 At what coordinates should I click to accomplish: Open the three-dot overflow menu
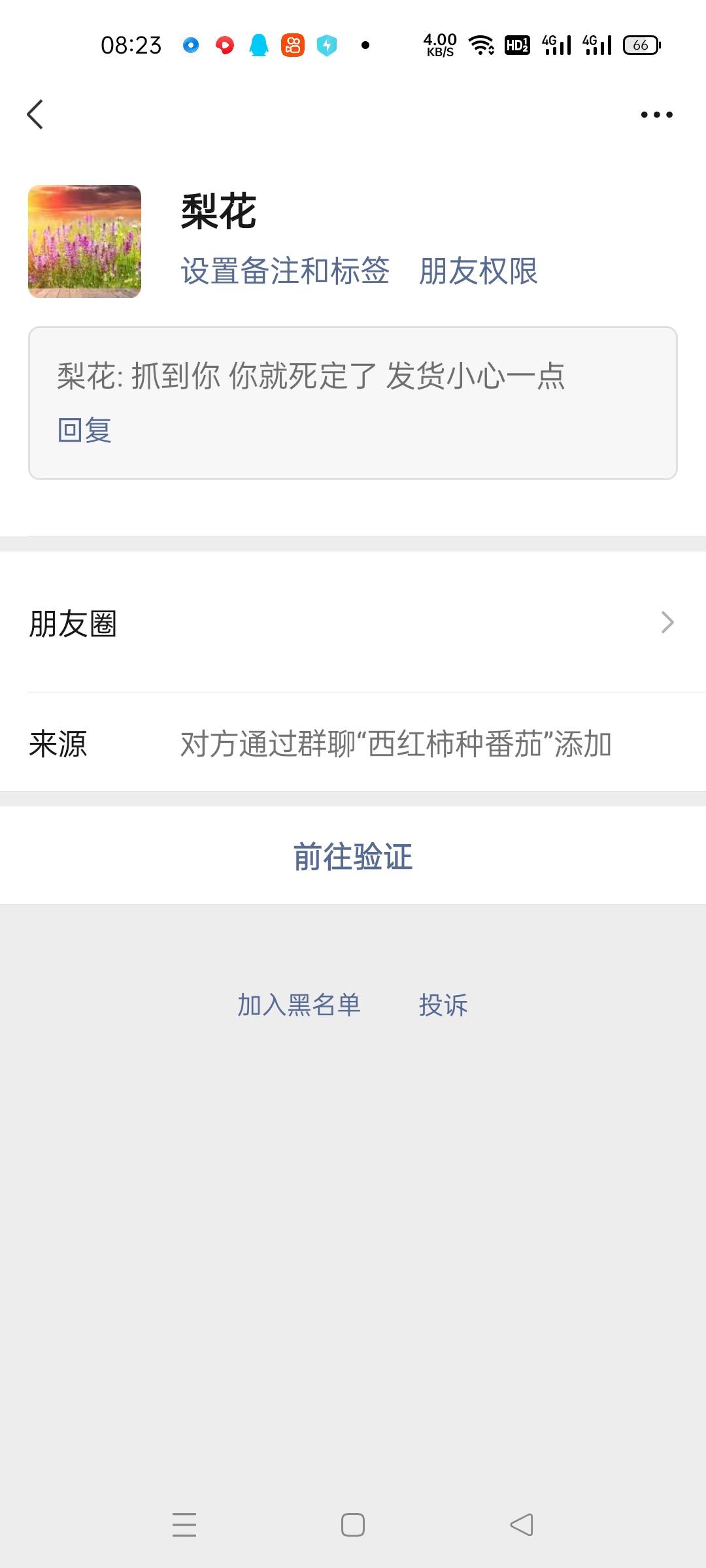tap(656, 115)
